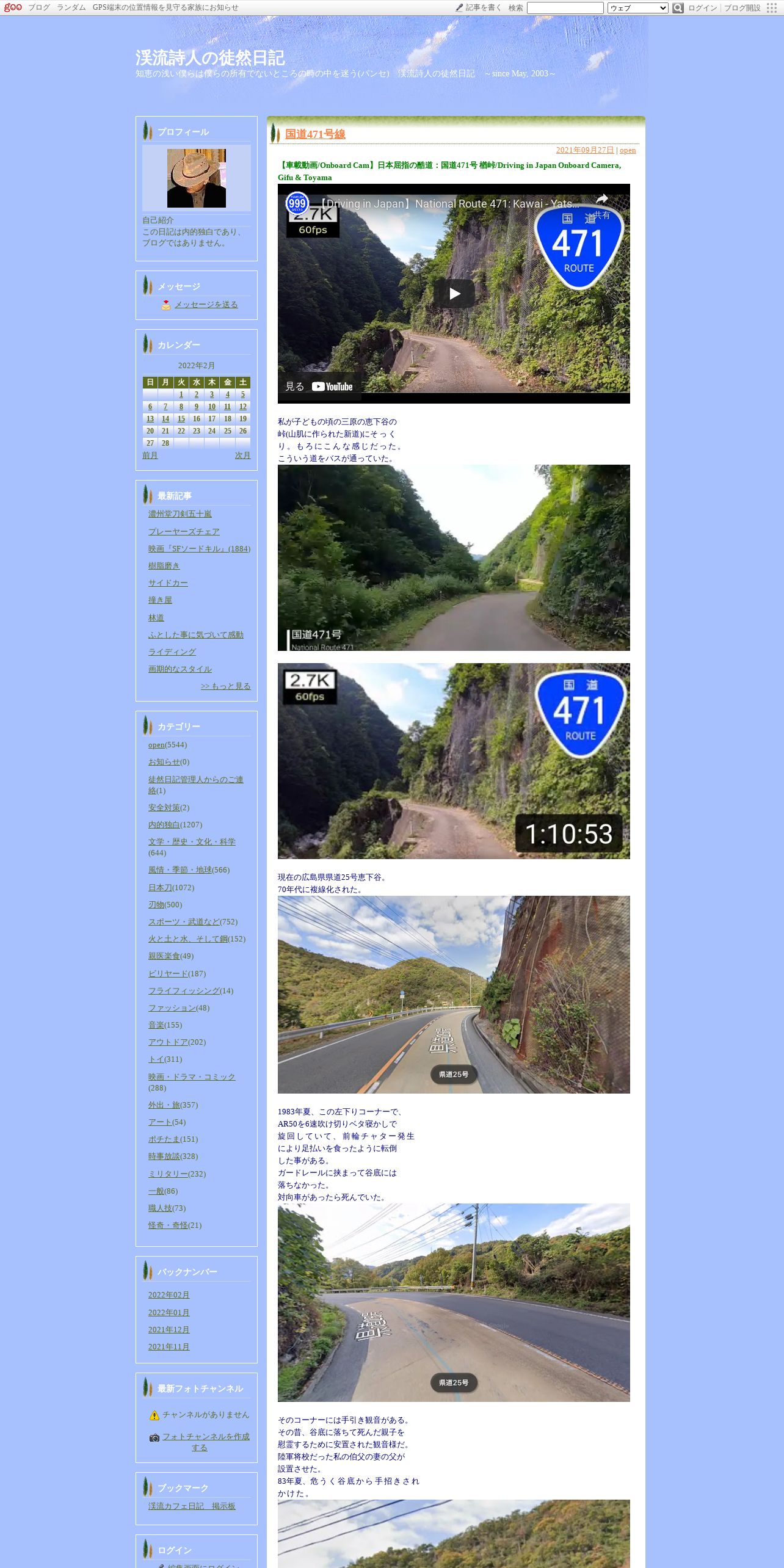
Task: Tap the search field in top bar
Action: [565, 8]
